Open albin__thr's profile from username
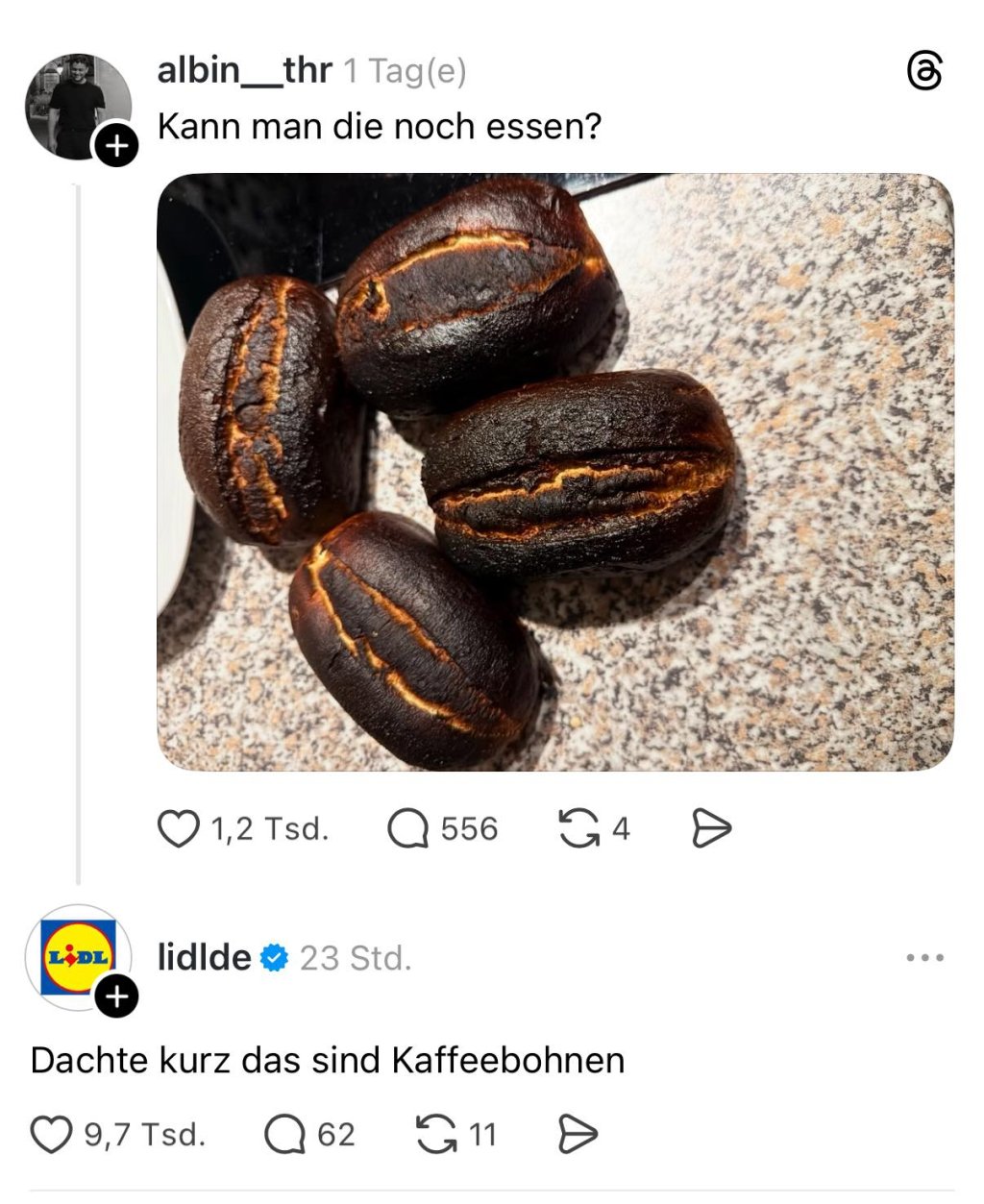 [x=244, y=70]
